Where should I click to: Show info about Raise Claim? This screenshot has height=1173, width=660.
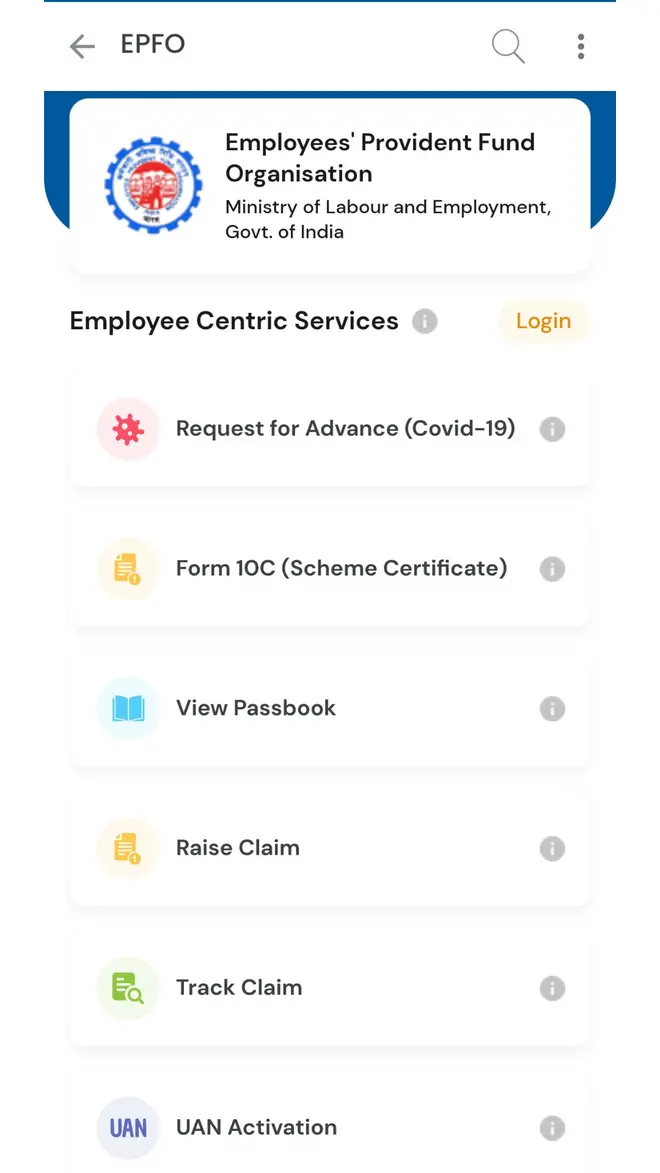click(552, 849)
